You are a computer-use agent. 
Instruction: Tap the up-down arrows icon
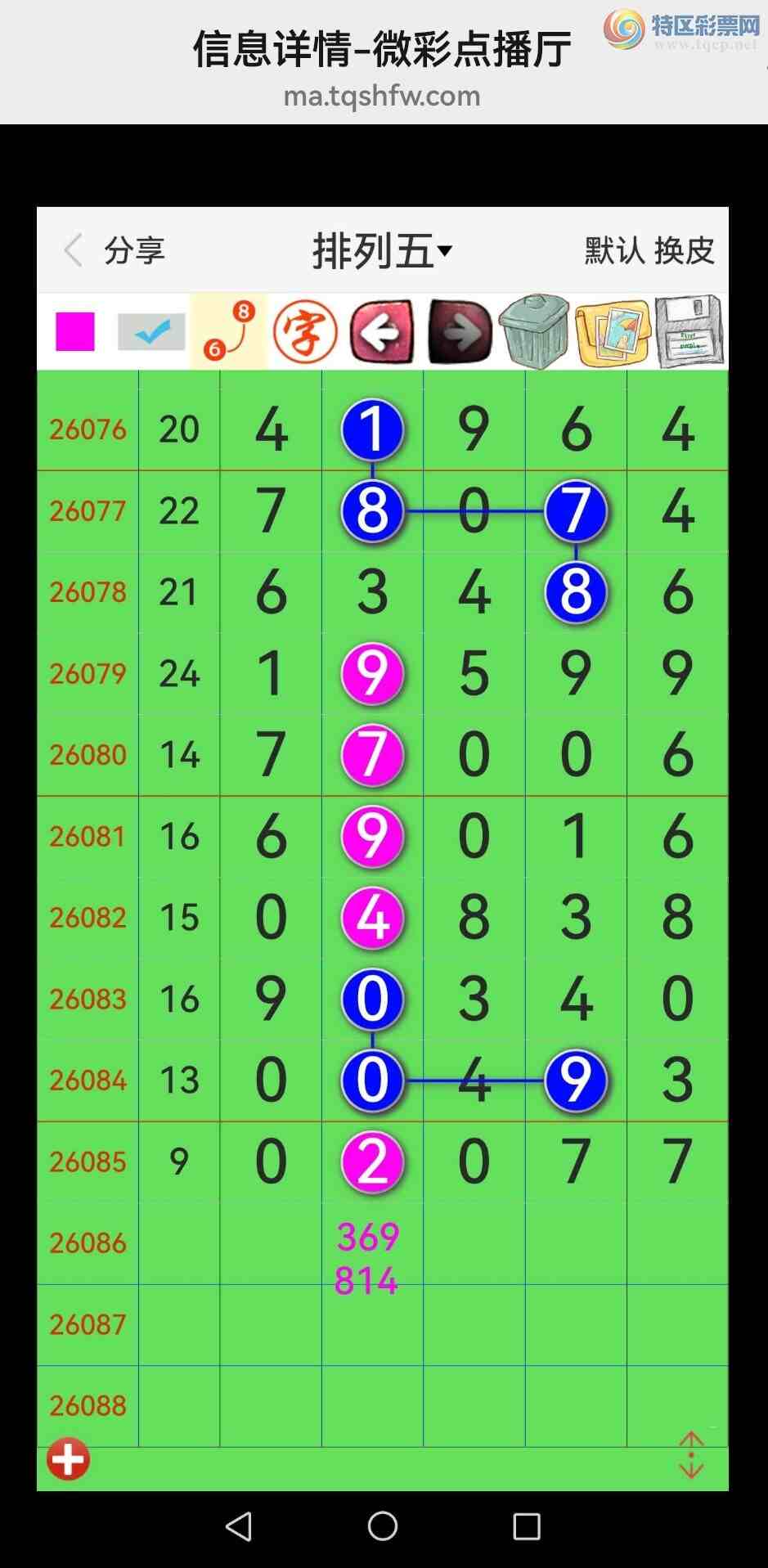(691, 1455)
